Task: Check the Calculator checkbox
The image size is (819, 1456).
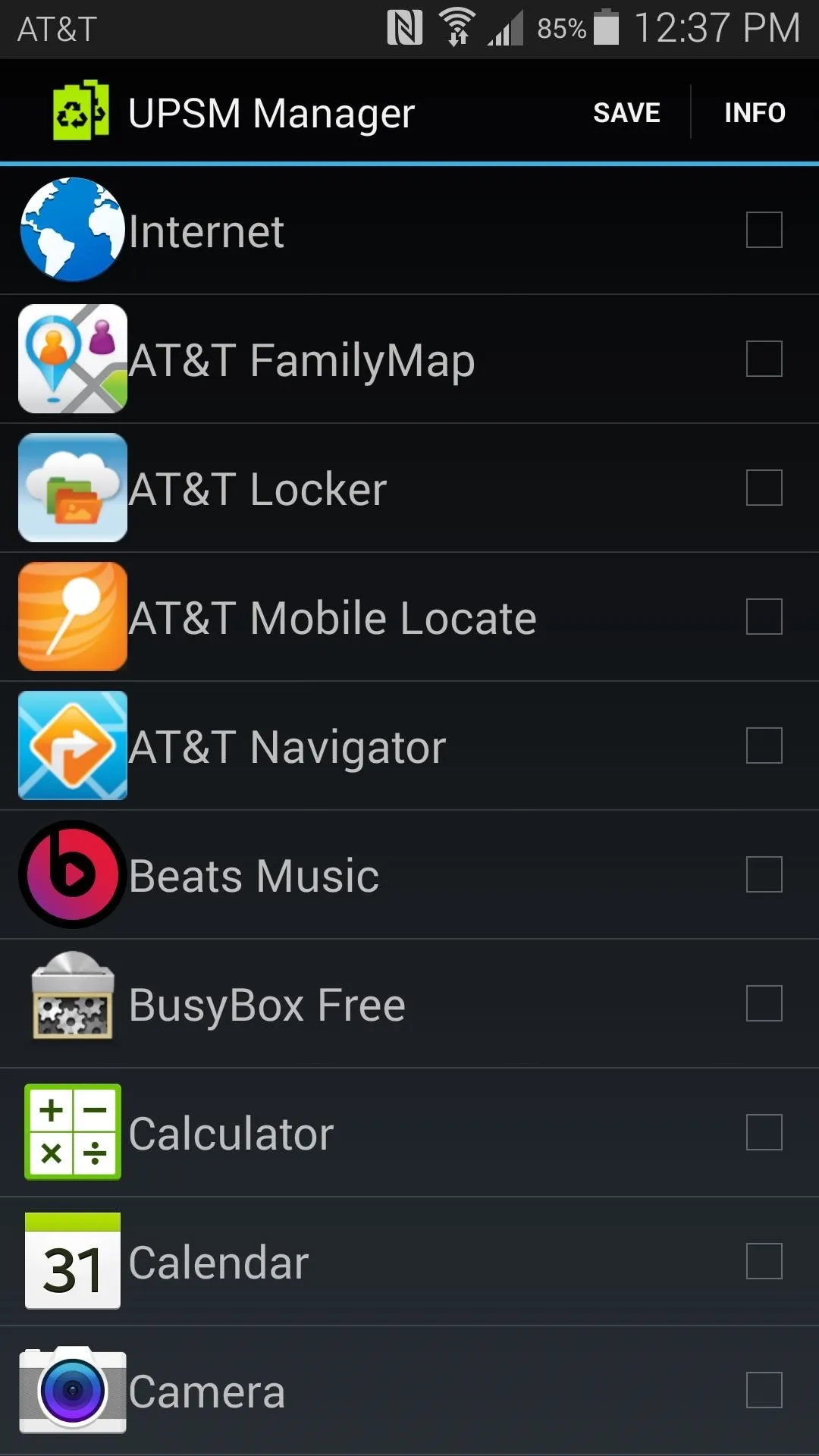Action: point(764,1132)
